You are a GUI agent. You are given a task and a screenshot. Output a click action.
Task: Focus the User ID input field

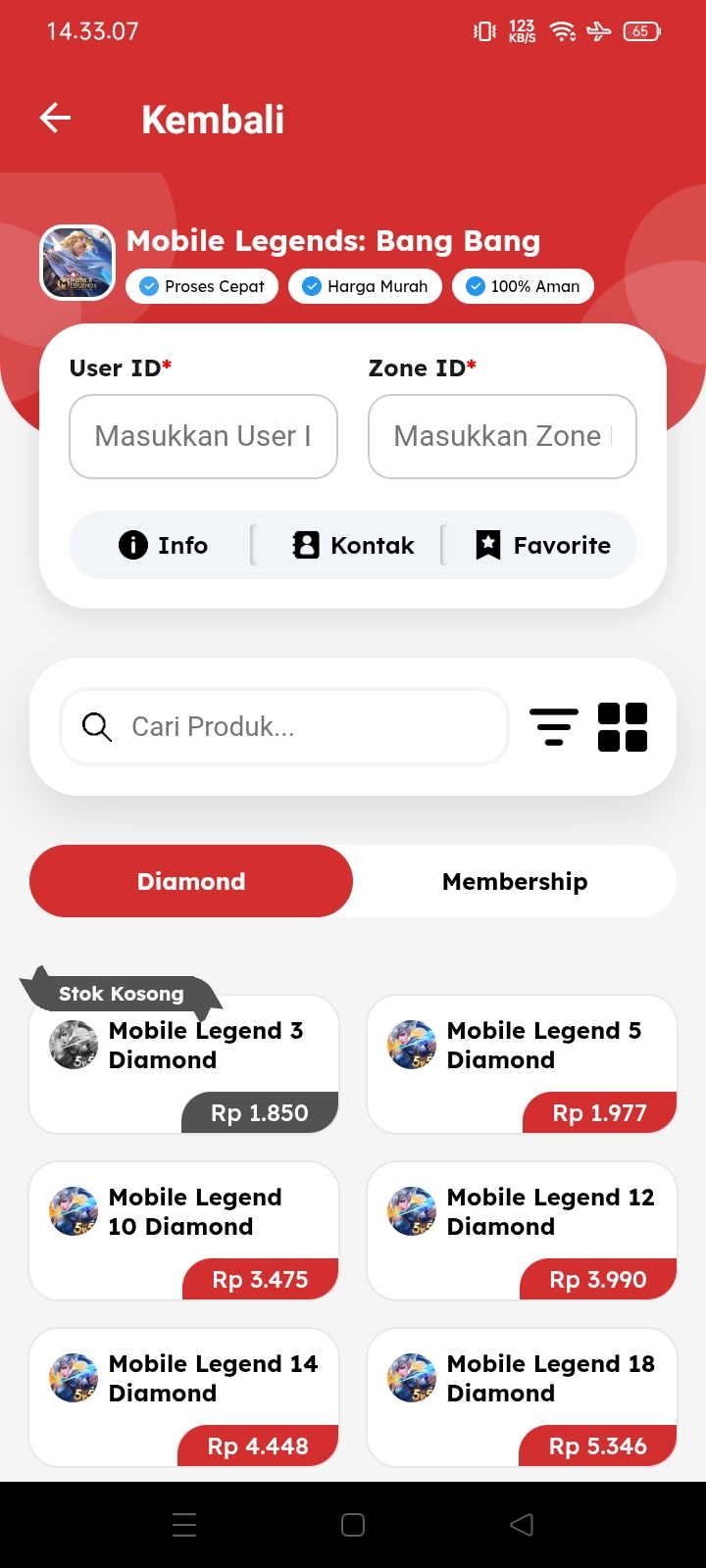pos(203,436)
